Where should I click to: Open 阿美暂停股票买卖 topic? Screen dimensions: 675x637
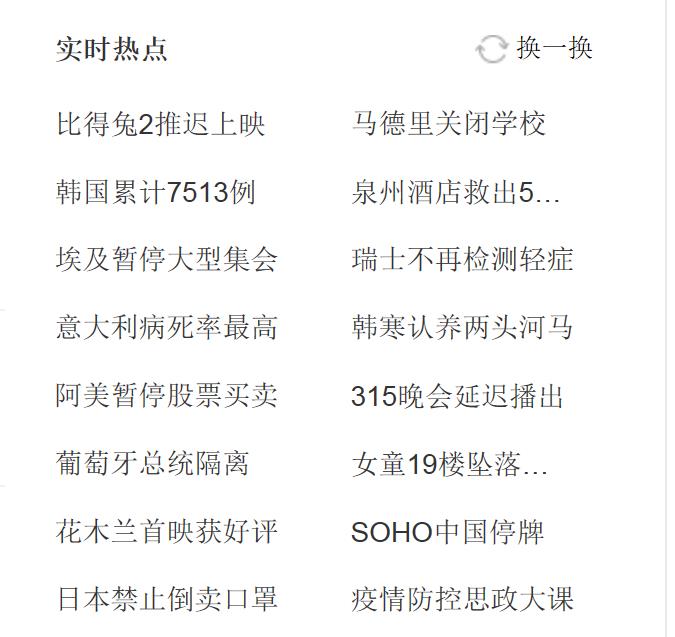(167, 395)
